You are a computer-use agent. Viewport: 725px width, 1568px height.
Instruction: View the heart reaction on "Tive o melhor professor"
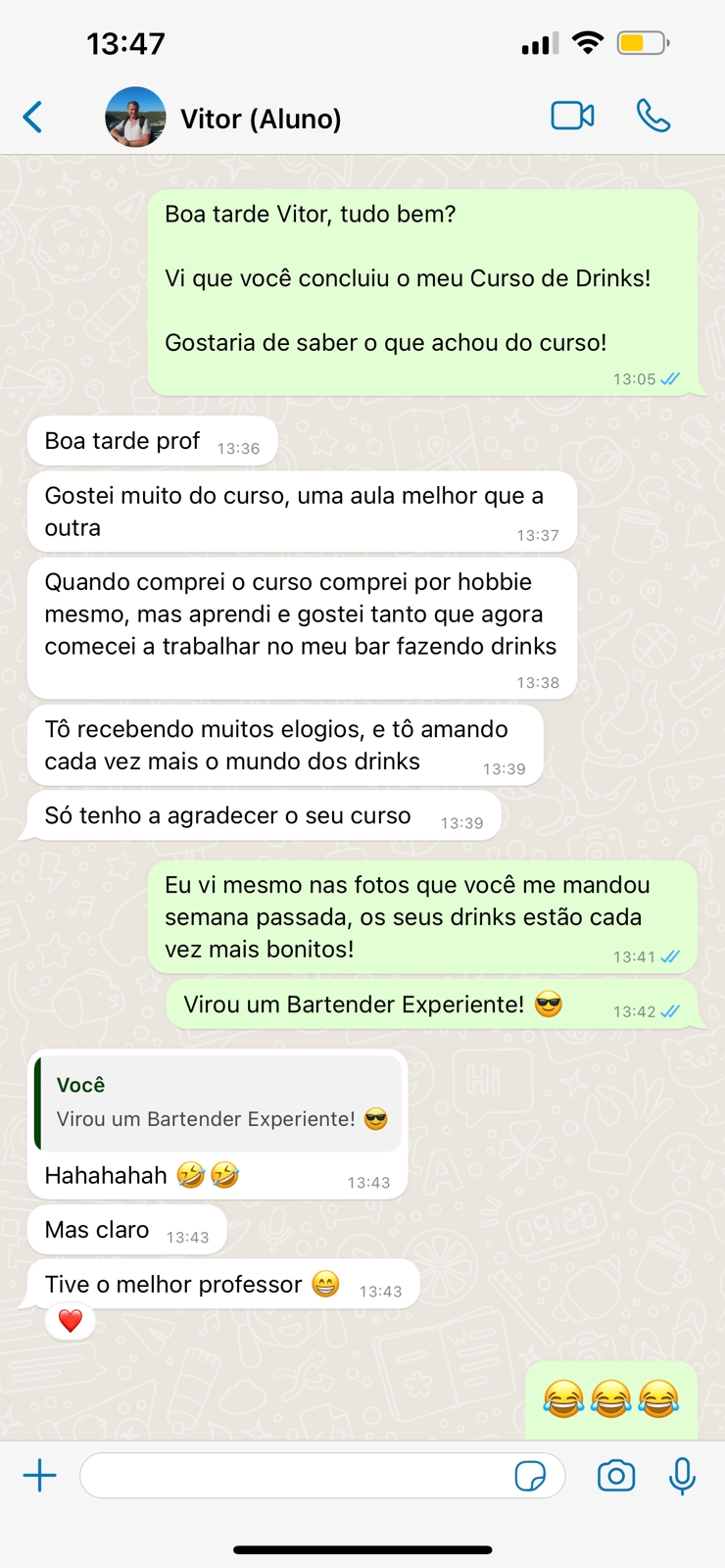(71, 1321)
